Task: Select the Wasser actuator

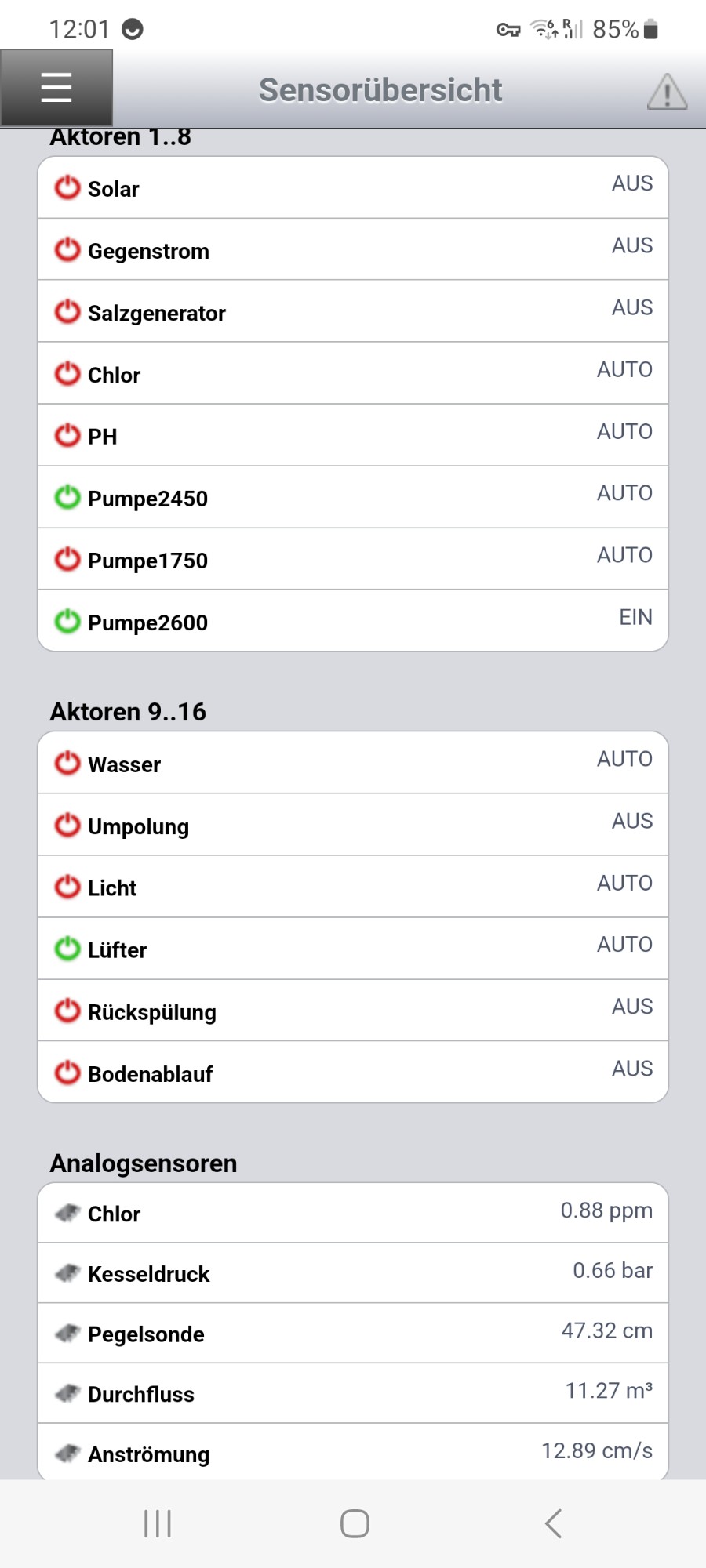Action: pyautogui.click(x=353, y=763)
